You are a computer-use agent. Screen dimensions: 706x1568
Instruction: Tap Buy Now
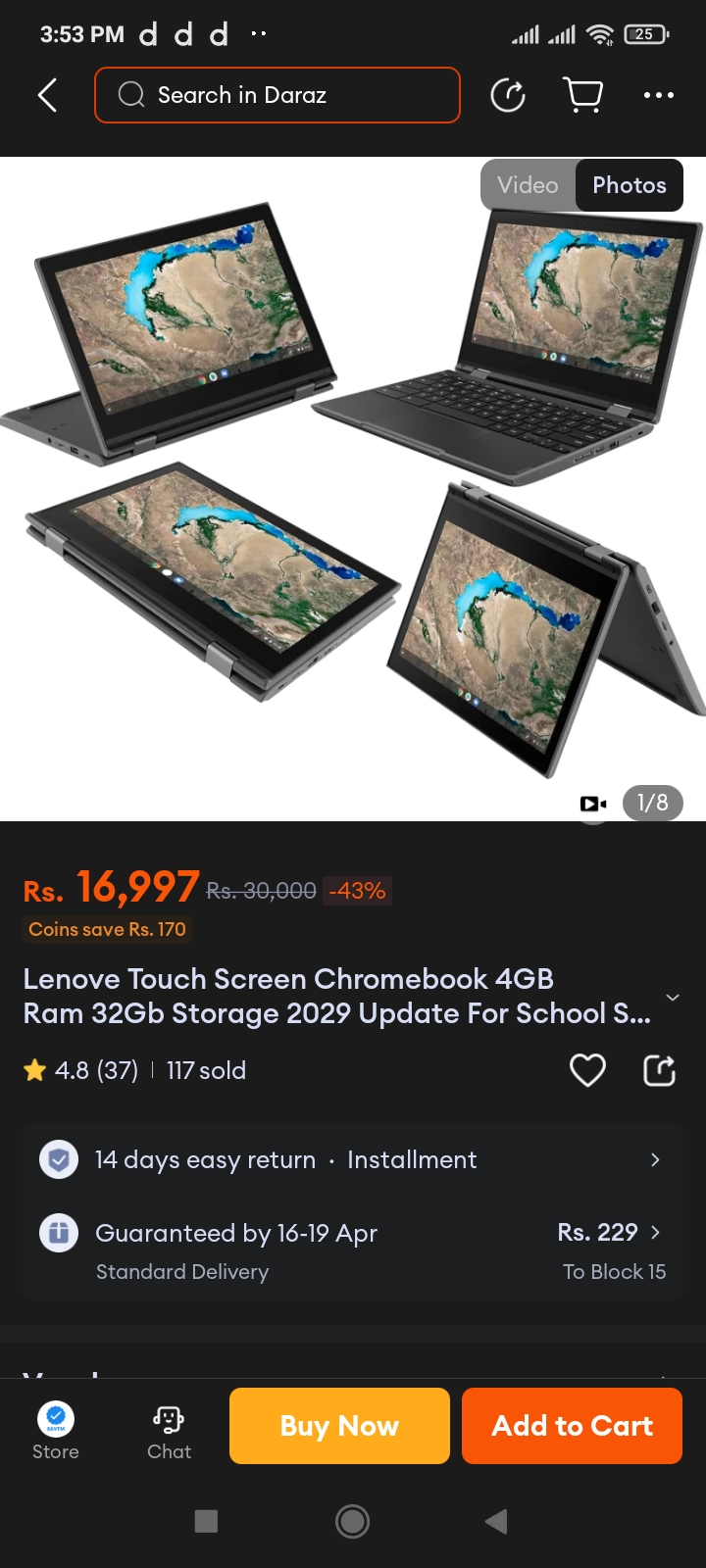coord(339,1426)
